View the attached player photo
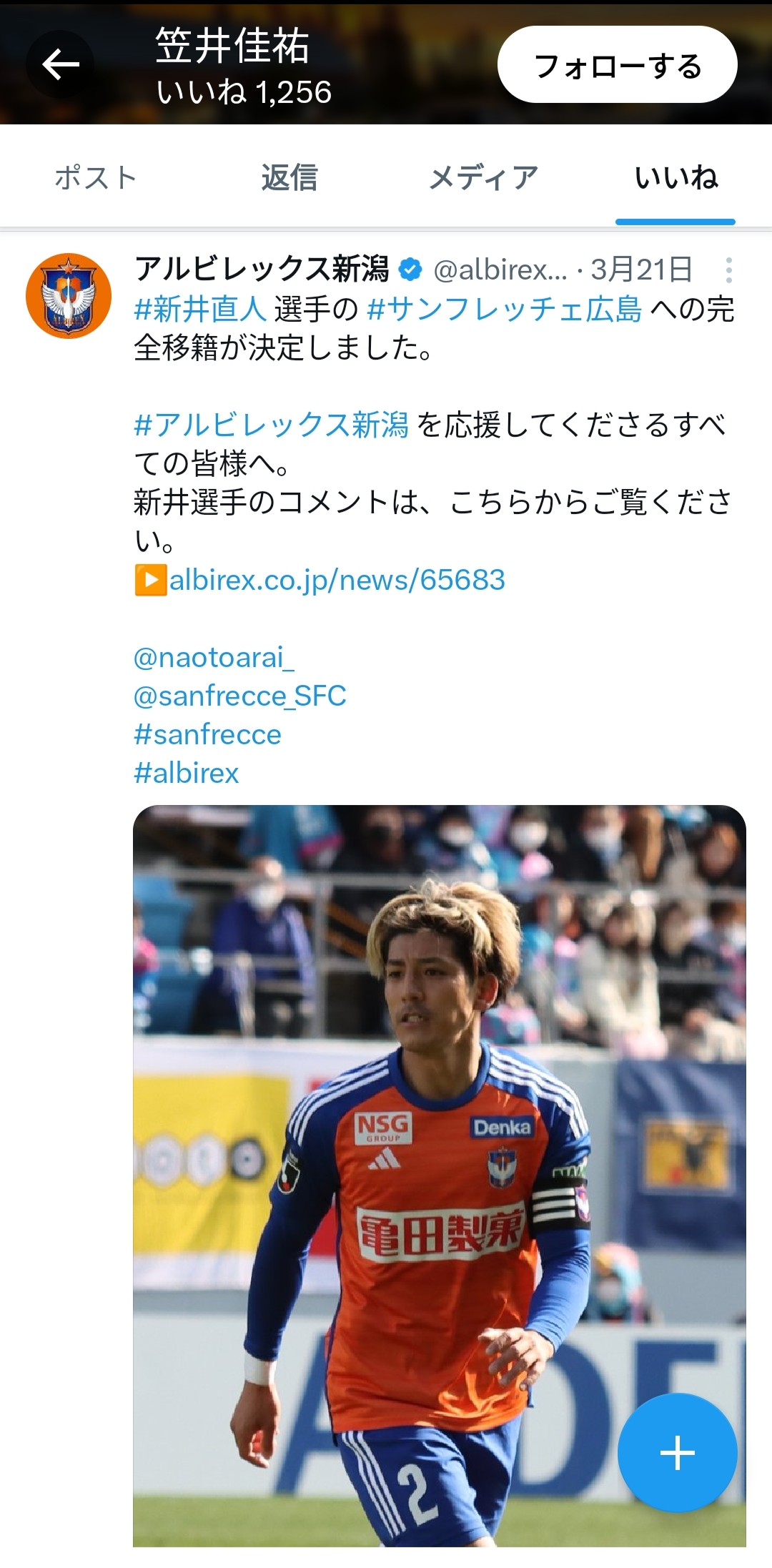This screenshot has height=1568, width=772. [440, 1176]
